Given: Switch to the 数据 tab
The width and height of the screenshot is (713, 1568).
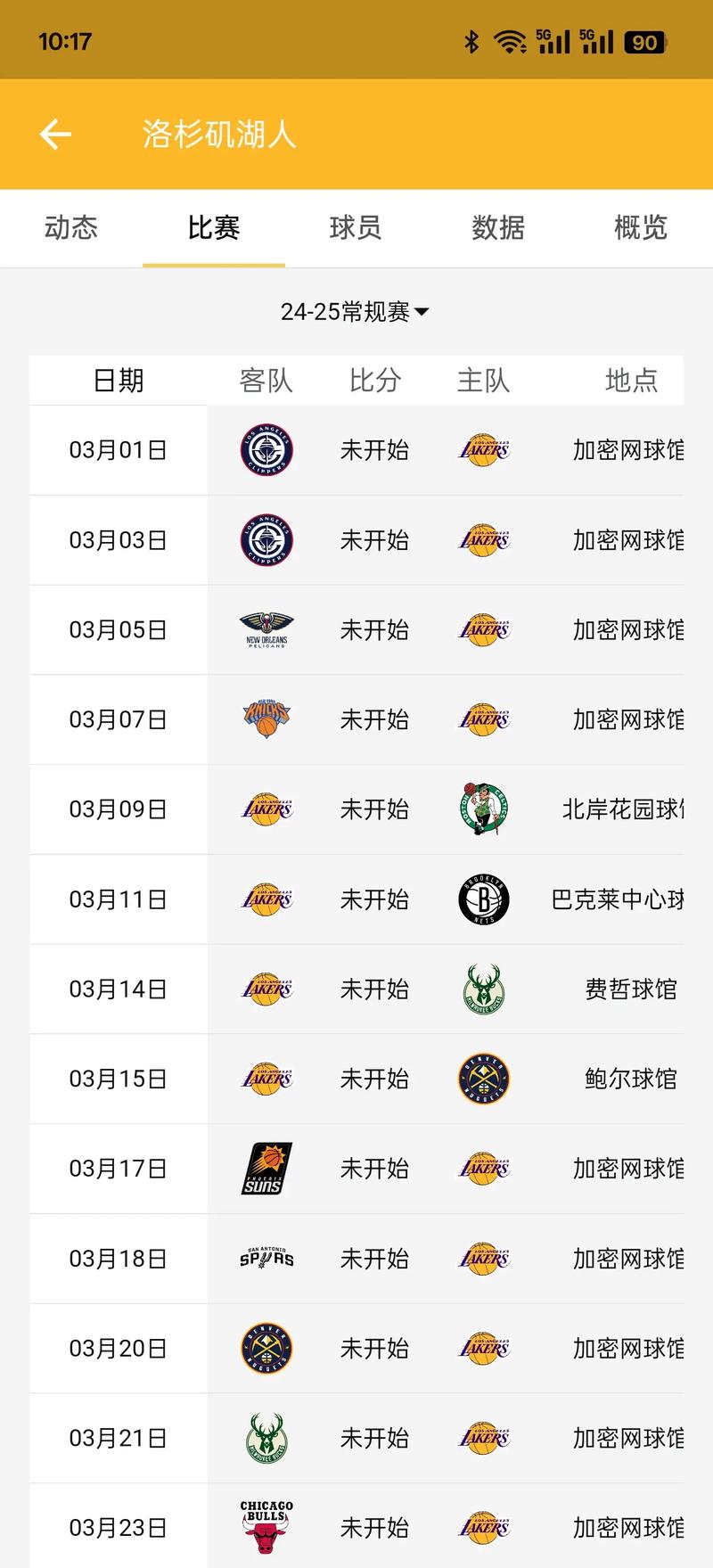Looking at the screenshot, I should [x=498, y=227].
